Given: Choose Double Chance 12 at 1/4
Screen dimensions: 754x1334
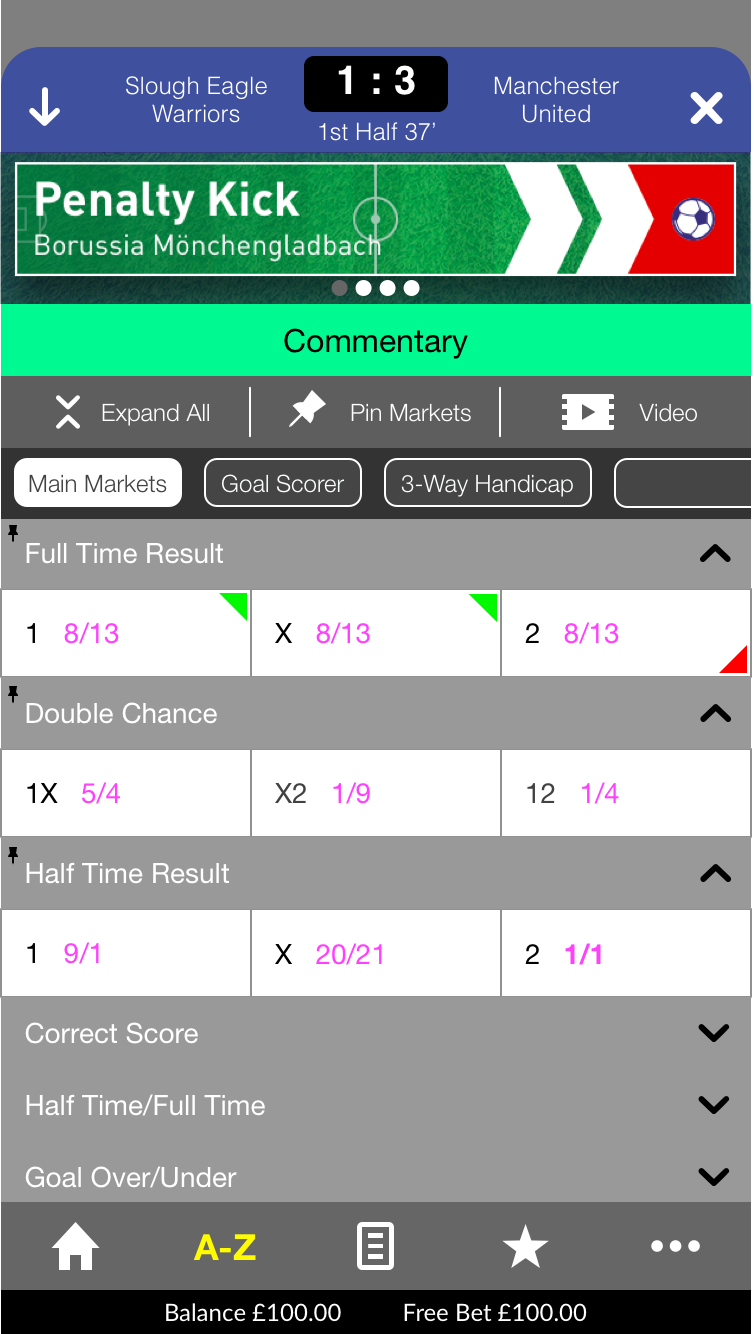Looking at the screenshot, I should (x=626, y=794).
